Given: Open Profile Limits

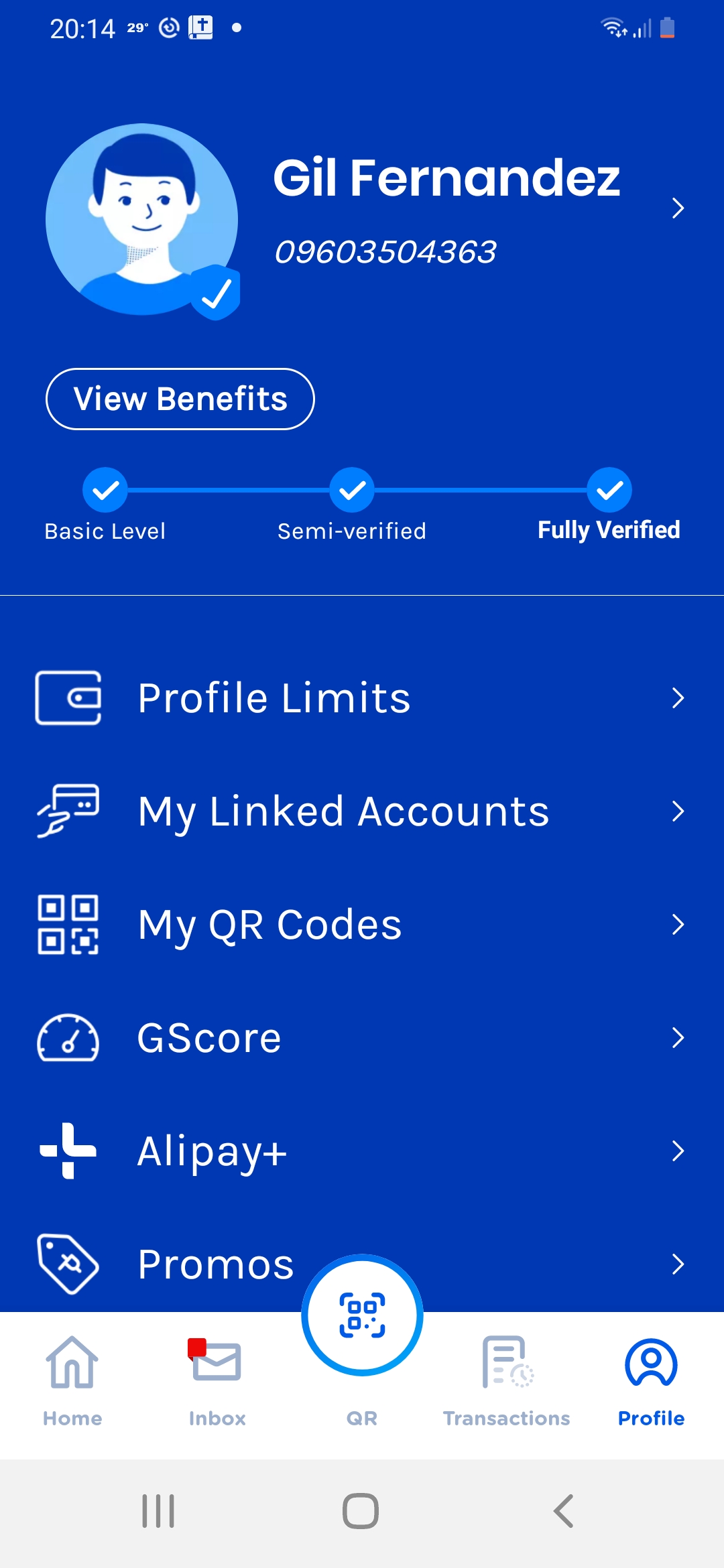Looking at the screenshot, I should 362,698.
